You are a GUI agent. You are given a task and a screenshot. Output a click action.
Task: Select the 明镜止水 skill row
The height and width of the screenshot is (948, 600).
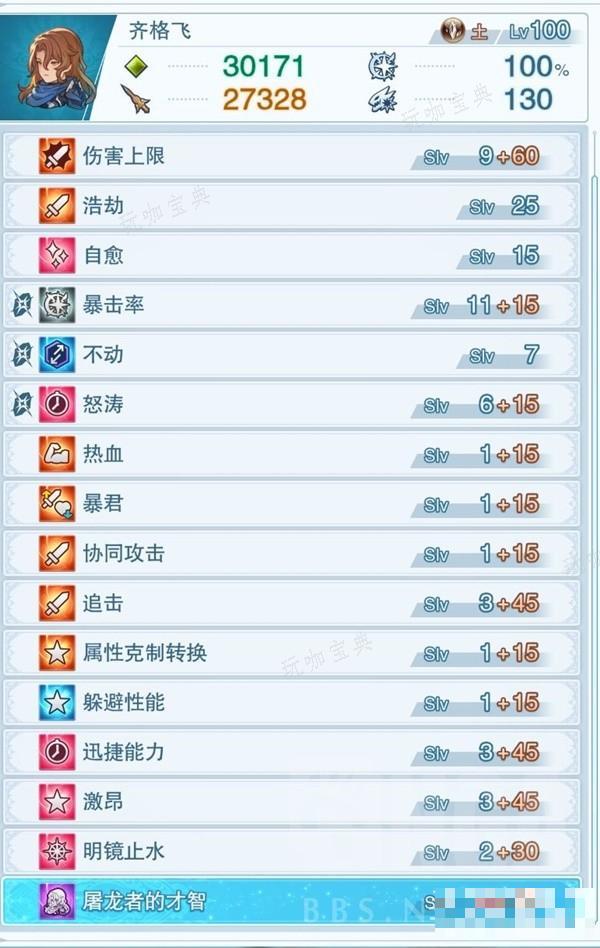point(290,852)
